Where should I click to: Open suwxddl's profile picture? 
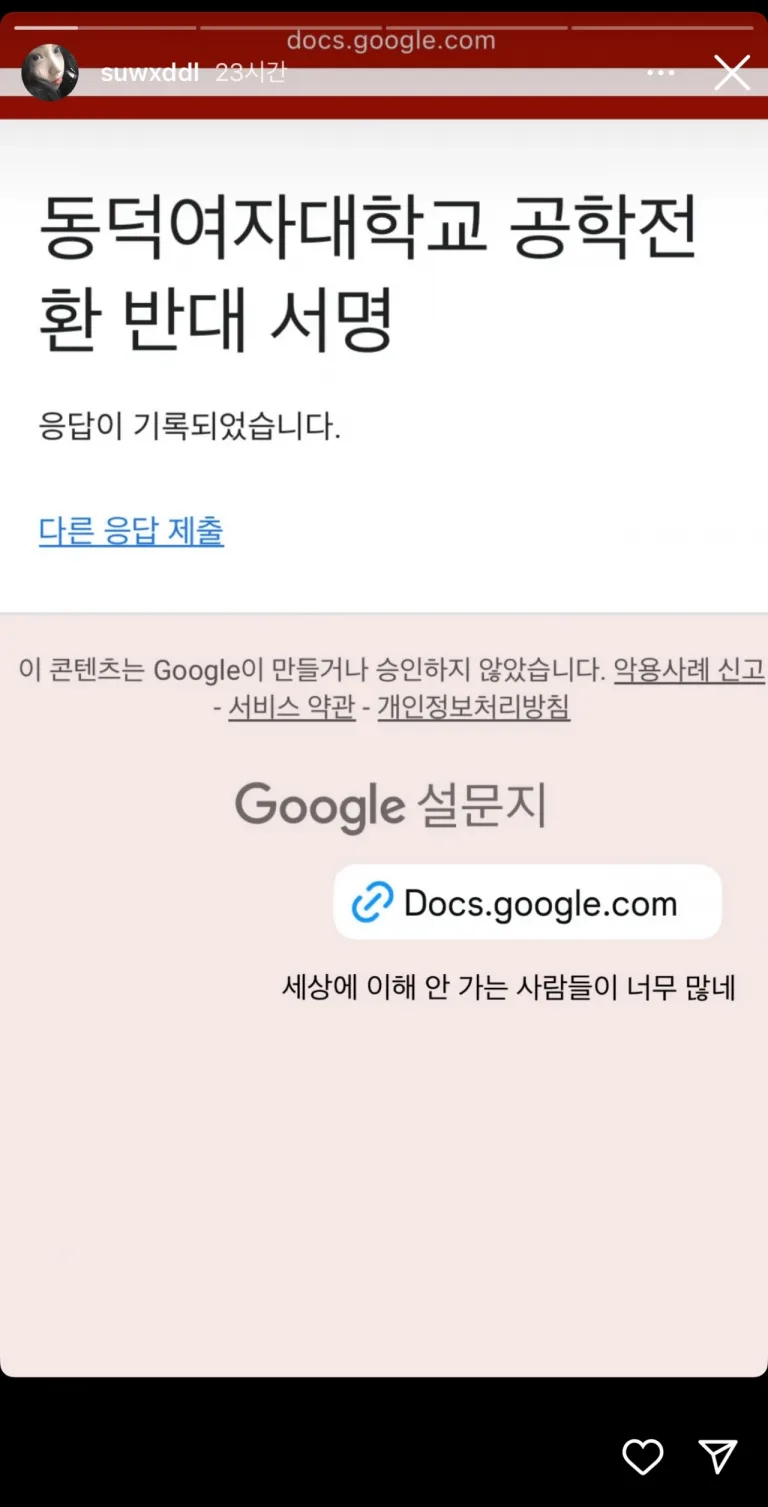50,72
